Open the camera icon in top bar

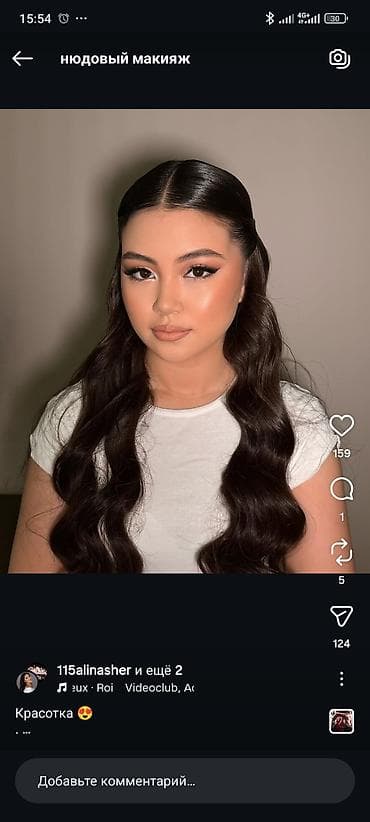tap(340, 58)
